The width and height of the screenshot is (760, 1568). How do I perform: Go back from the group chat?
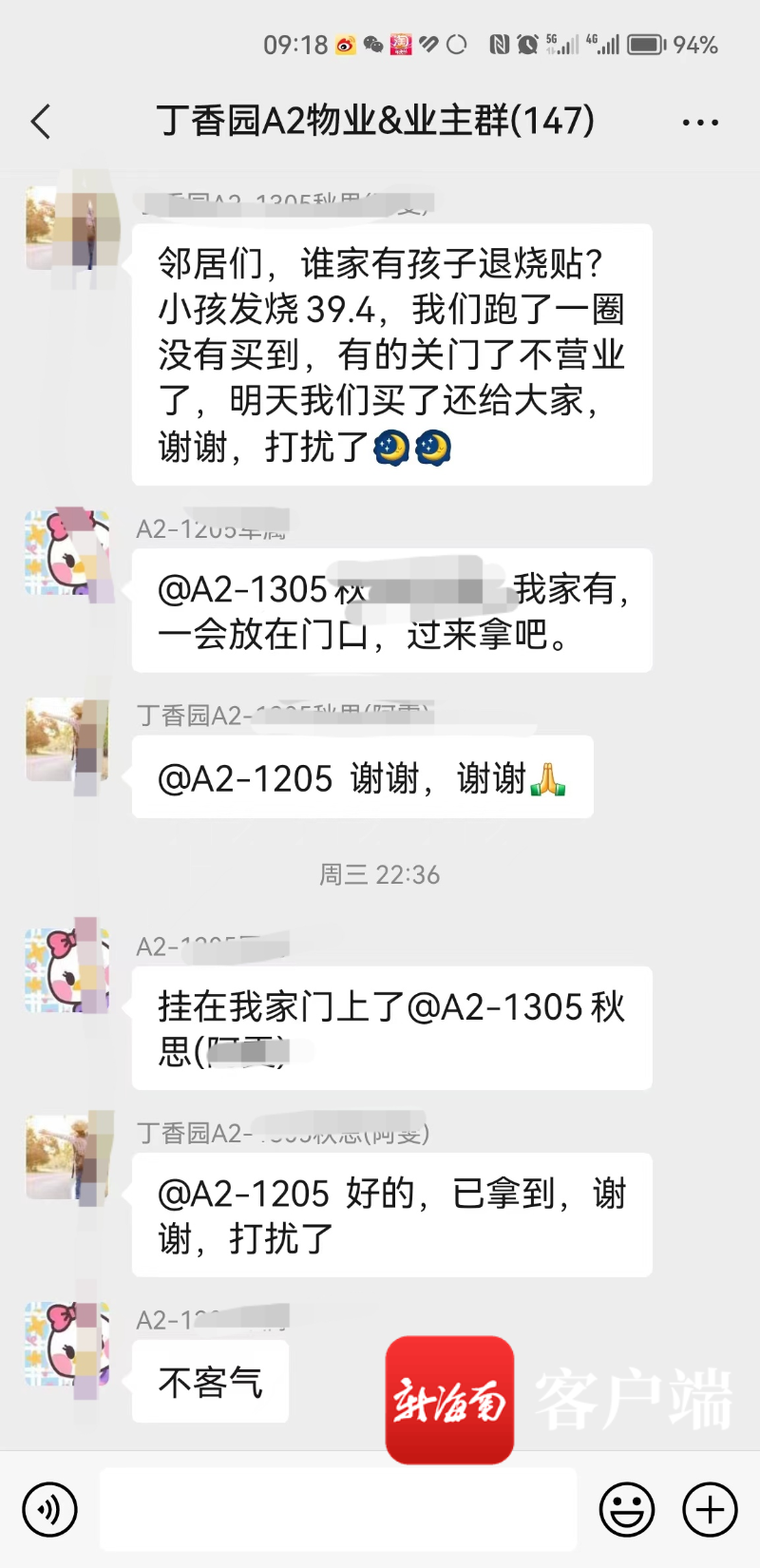tap(41, 122)
